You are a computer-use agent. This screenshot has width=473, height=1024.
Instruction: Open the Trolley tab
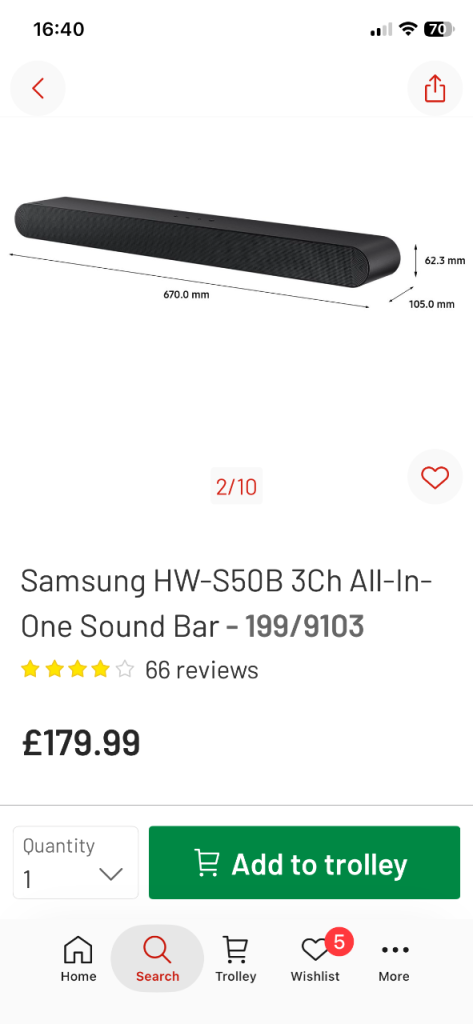click(236, 959)
